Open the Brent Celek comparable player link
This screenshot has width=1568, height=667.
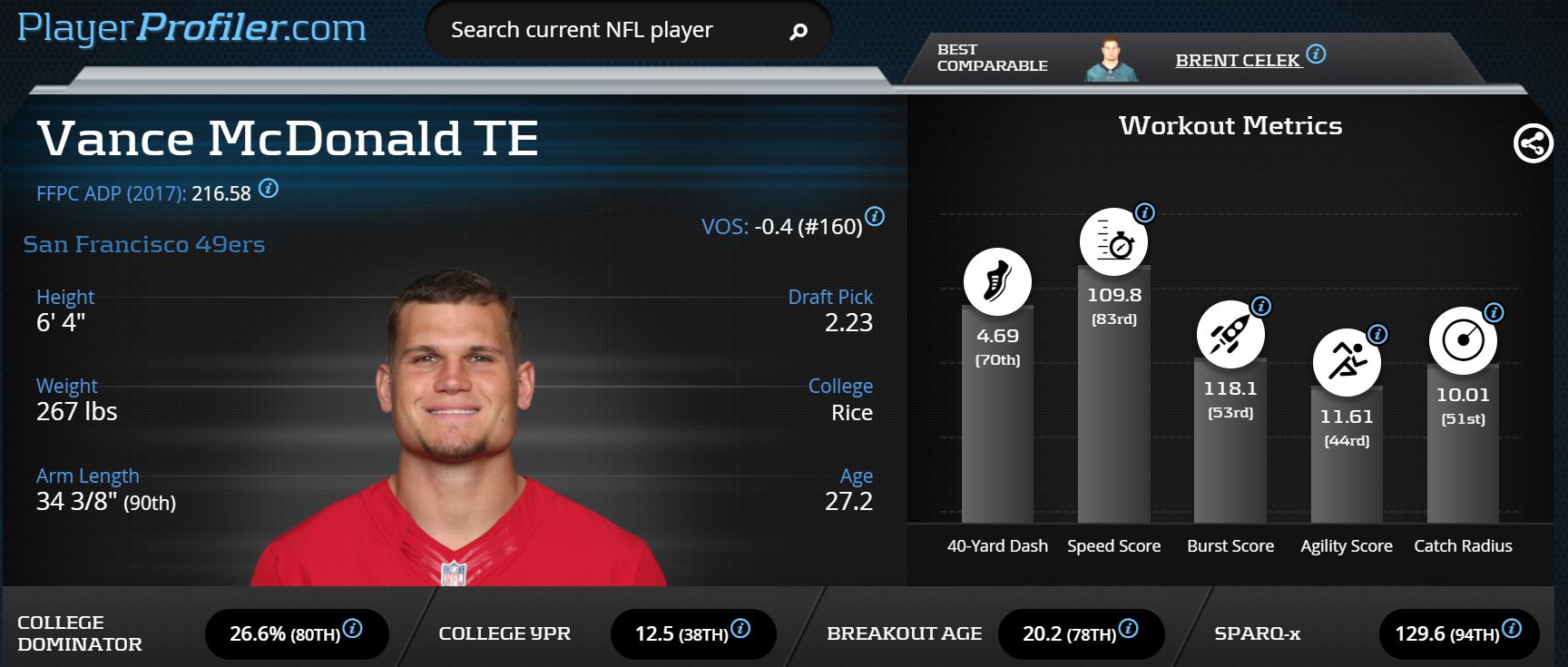click(1237, 61)
